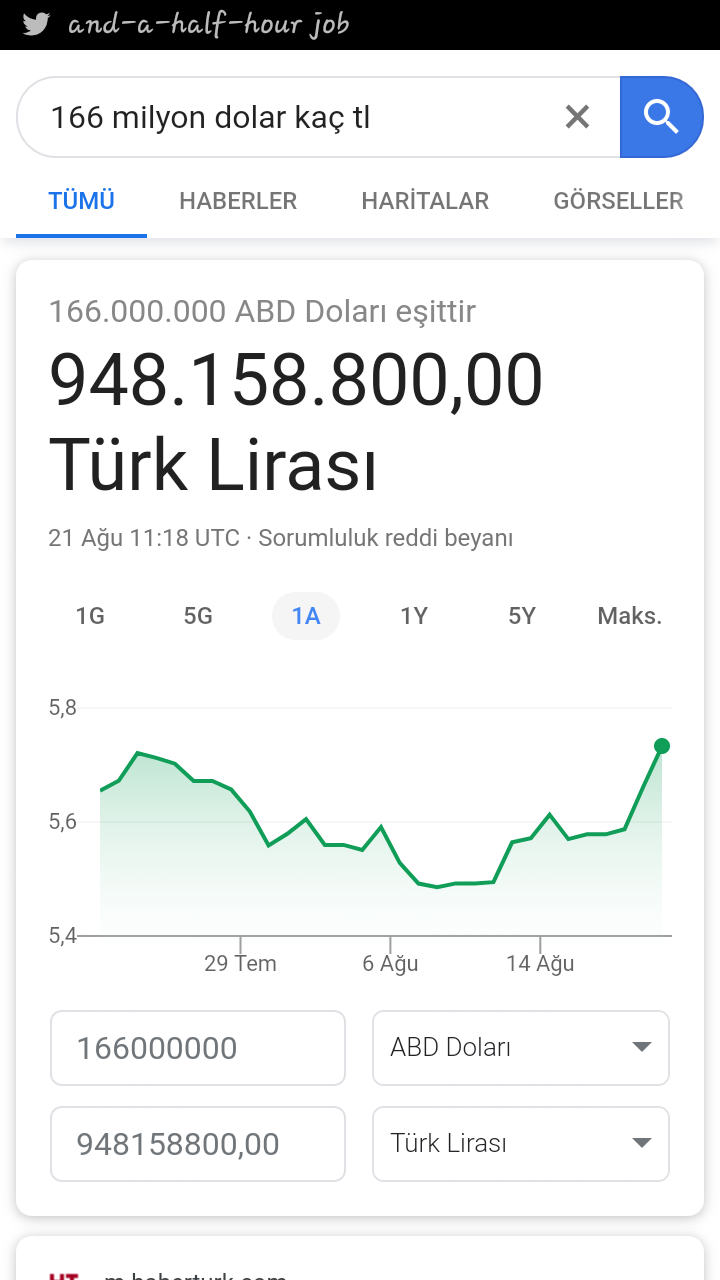Select the TÜMÜ results tab
This screenshot has width=720, height=1280.
tap(82, 201)
